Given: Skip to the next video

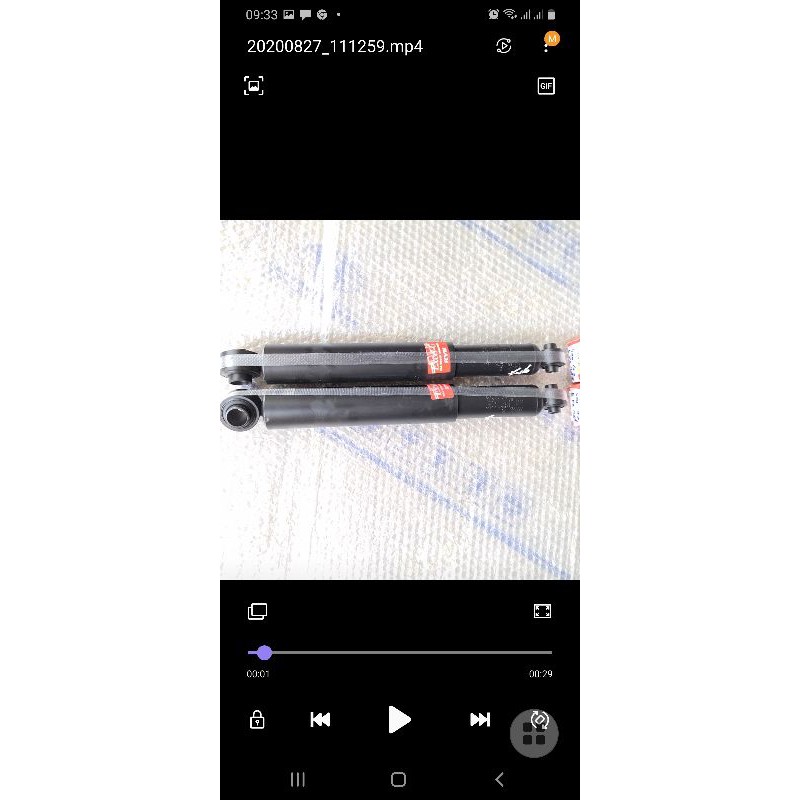Looking at the screenshot, I should click(x=480, y=719).
